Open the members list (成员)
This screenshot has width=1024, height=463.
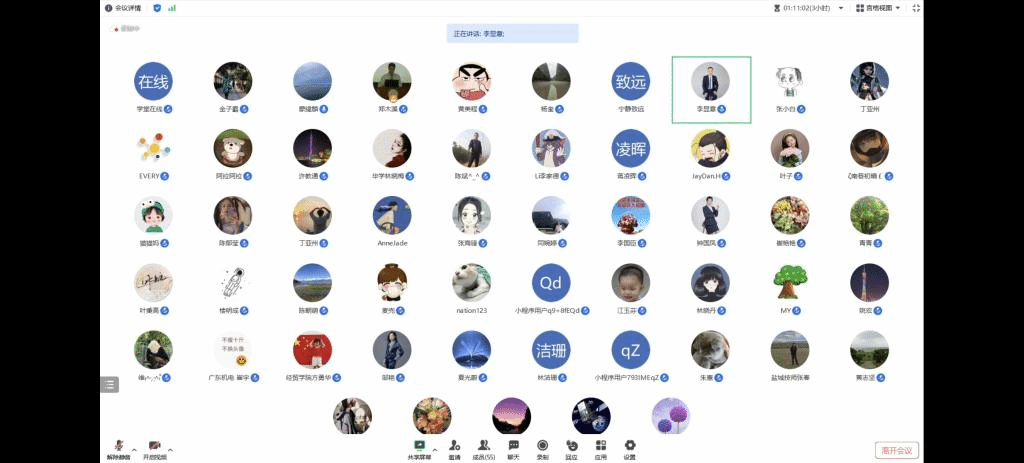483,448
